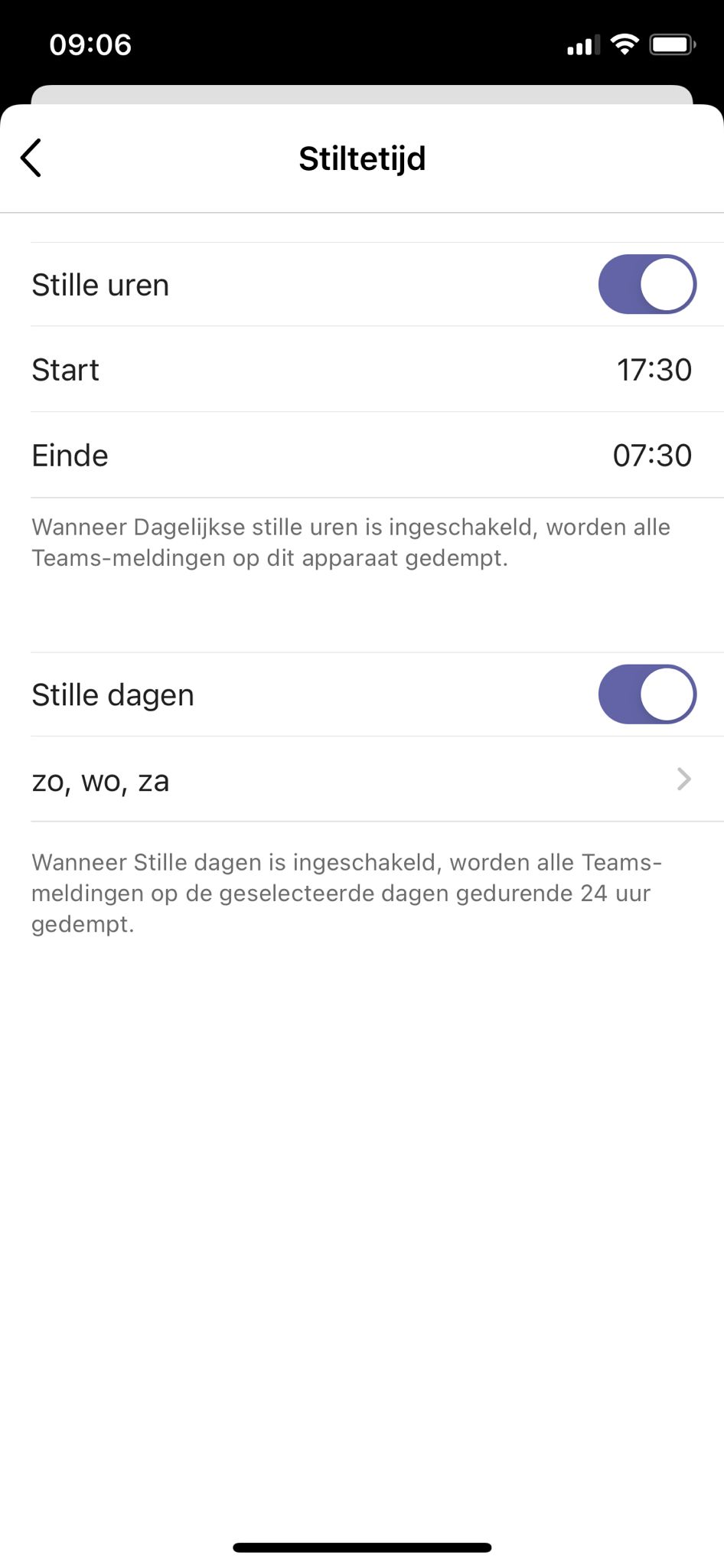This screenshot has width=724, height=1568.
Task: Change the Einde time 07:30
Action: [652, 456]
